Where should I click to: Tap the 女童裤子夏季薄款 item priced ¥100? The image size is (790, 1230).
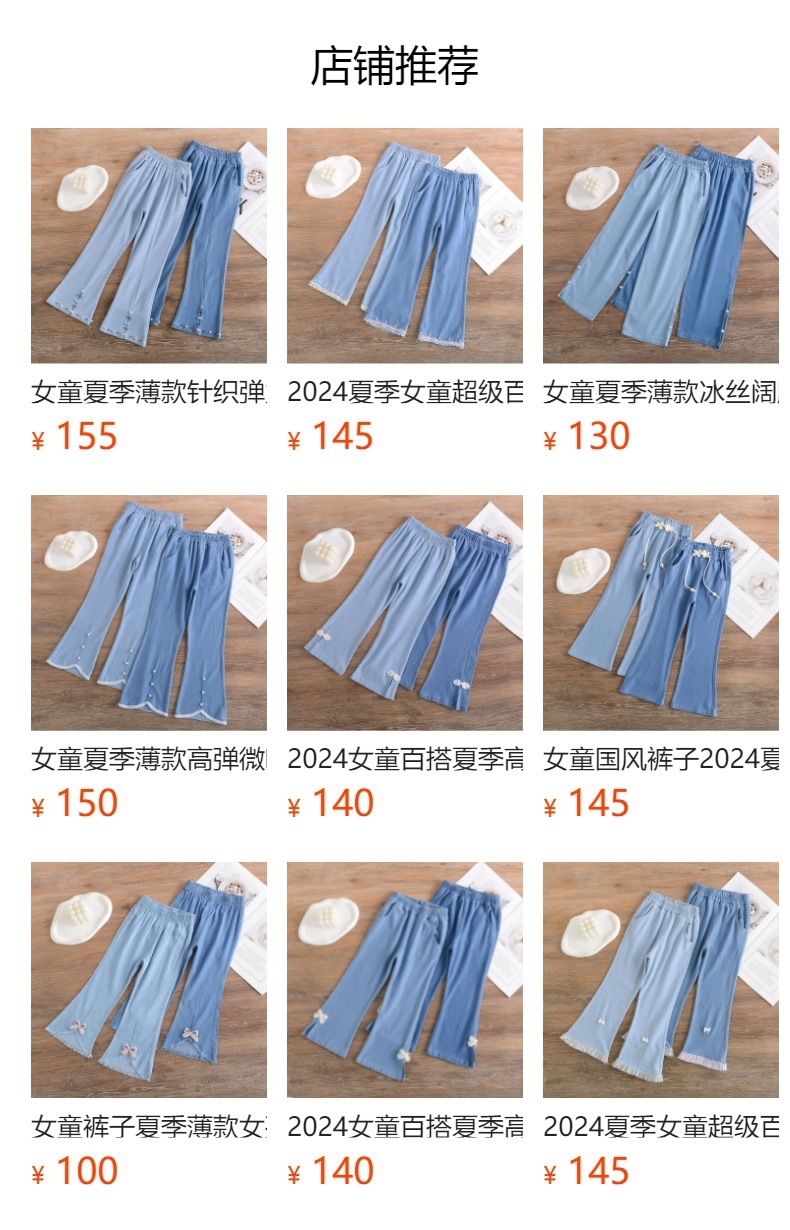coord(148,980)
